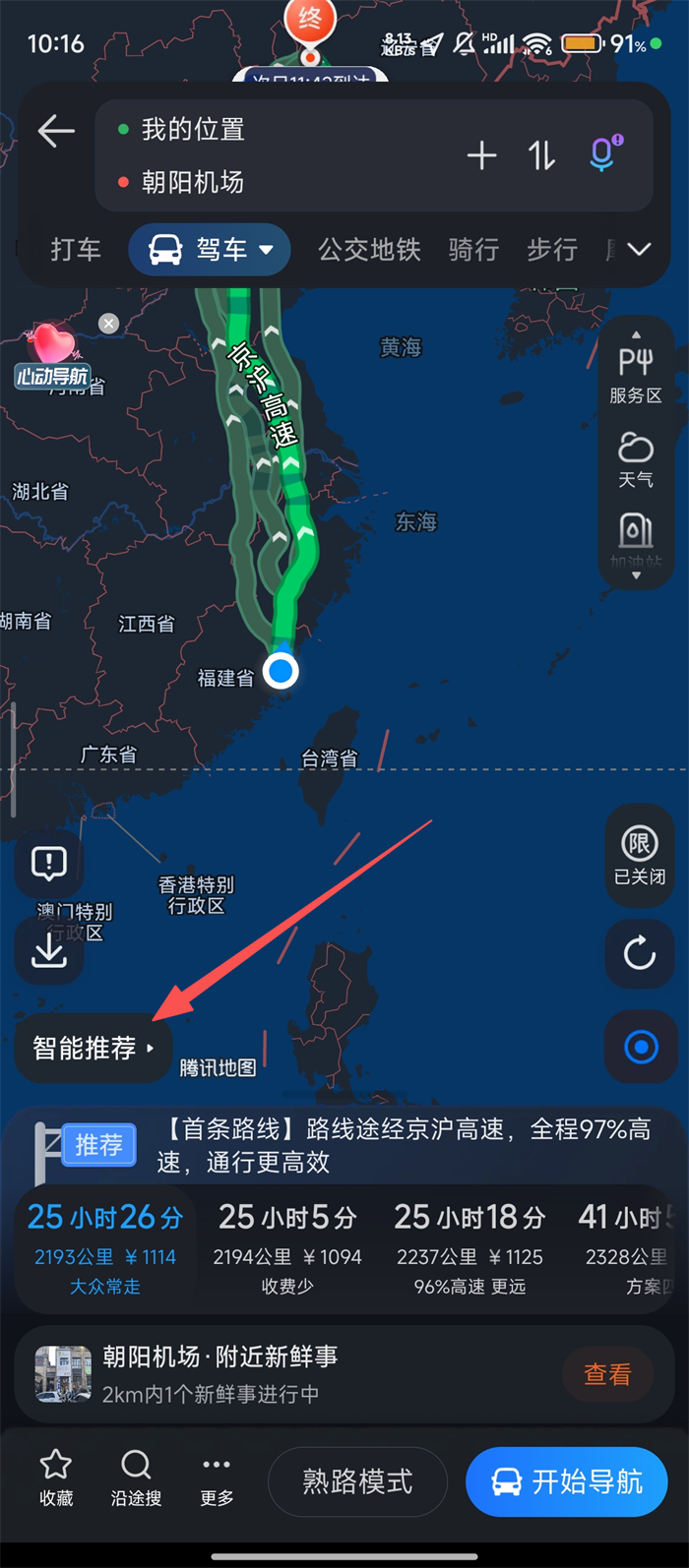Open 沿途搜 search along route
Screen dimensions: 689x1568
[136, 1478]
